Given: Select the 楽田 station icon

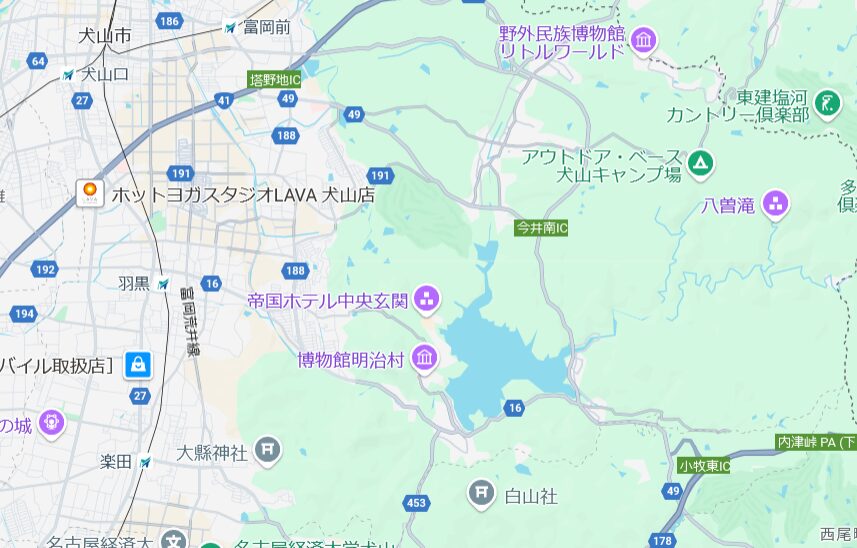Looking at the screenshot, I should pos(146,463).
